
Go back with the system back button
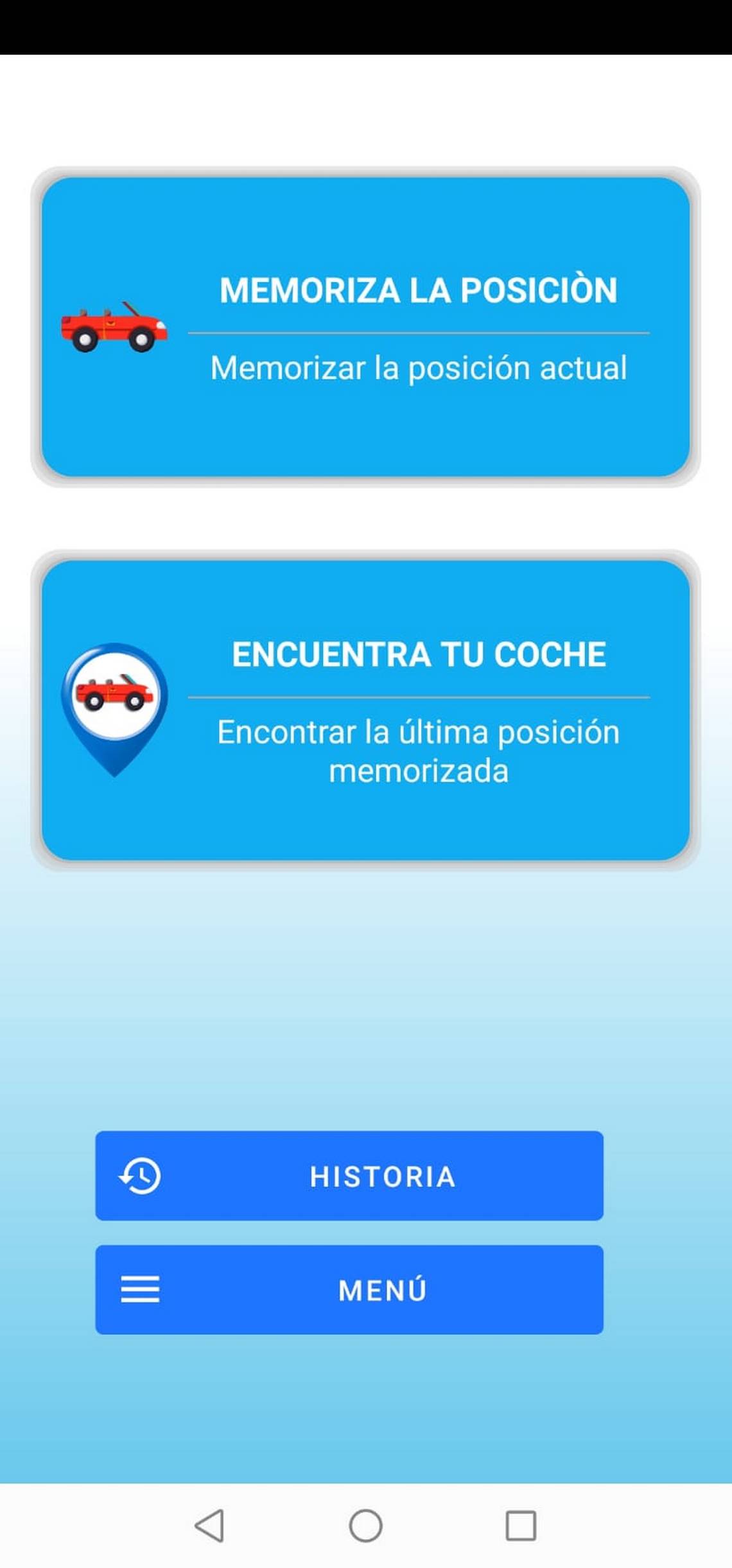pos(210,1525)
